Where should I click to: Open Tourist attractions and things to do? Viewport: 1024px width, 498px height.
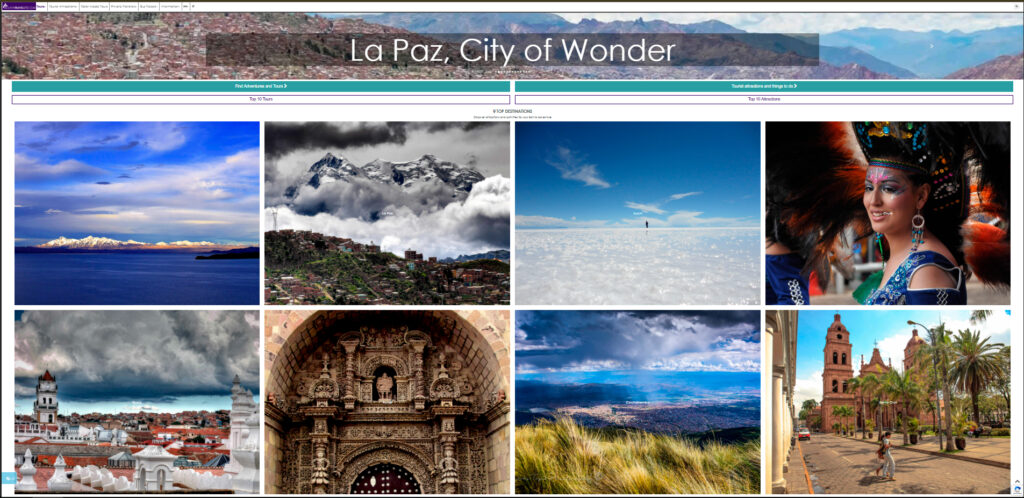tap(763, 86)
